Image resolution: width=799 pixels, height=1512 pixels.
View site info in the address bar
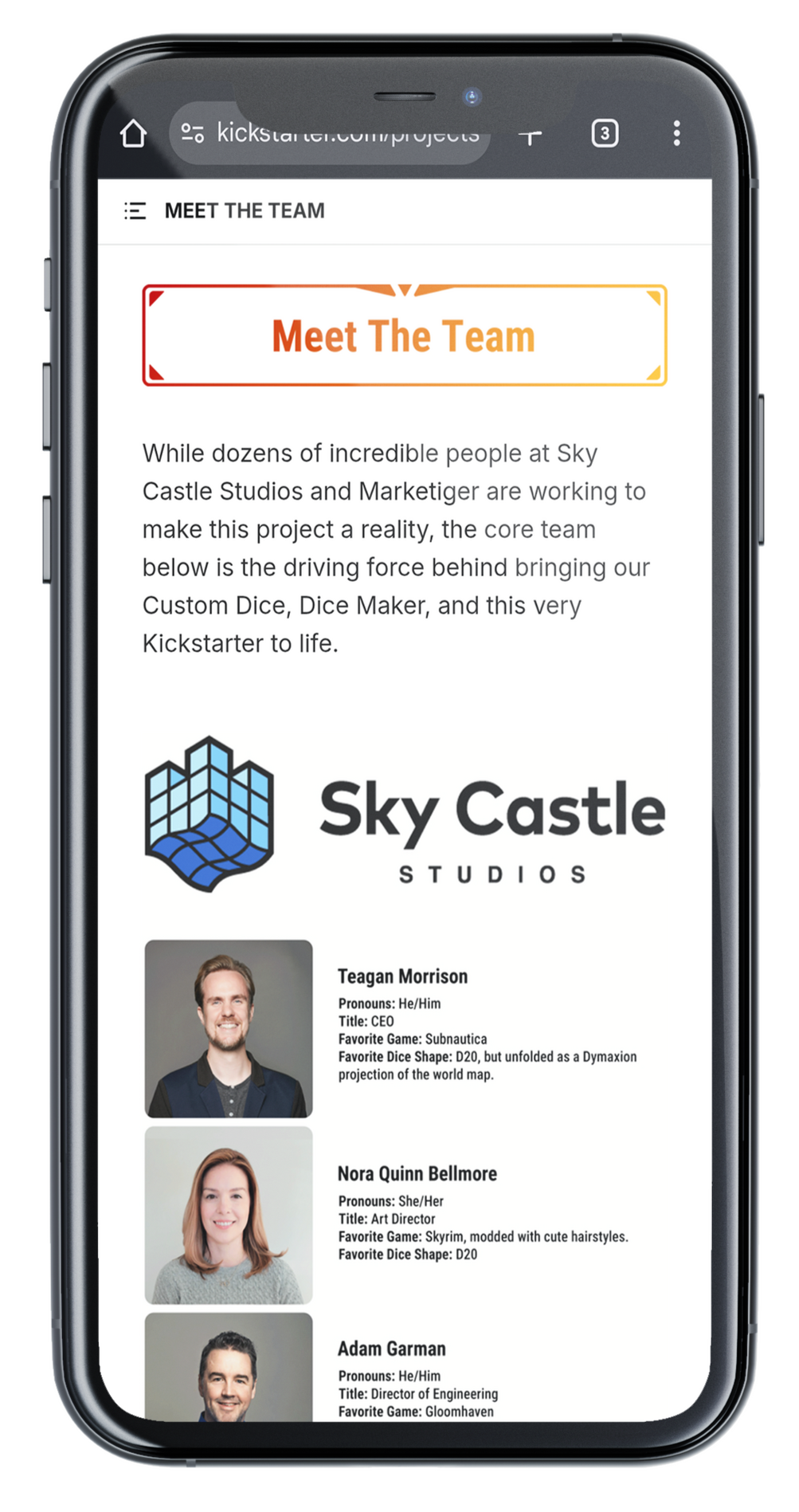pos(192,132)
